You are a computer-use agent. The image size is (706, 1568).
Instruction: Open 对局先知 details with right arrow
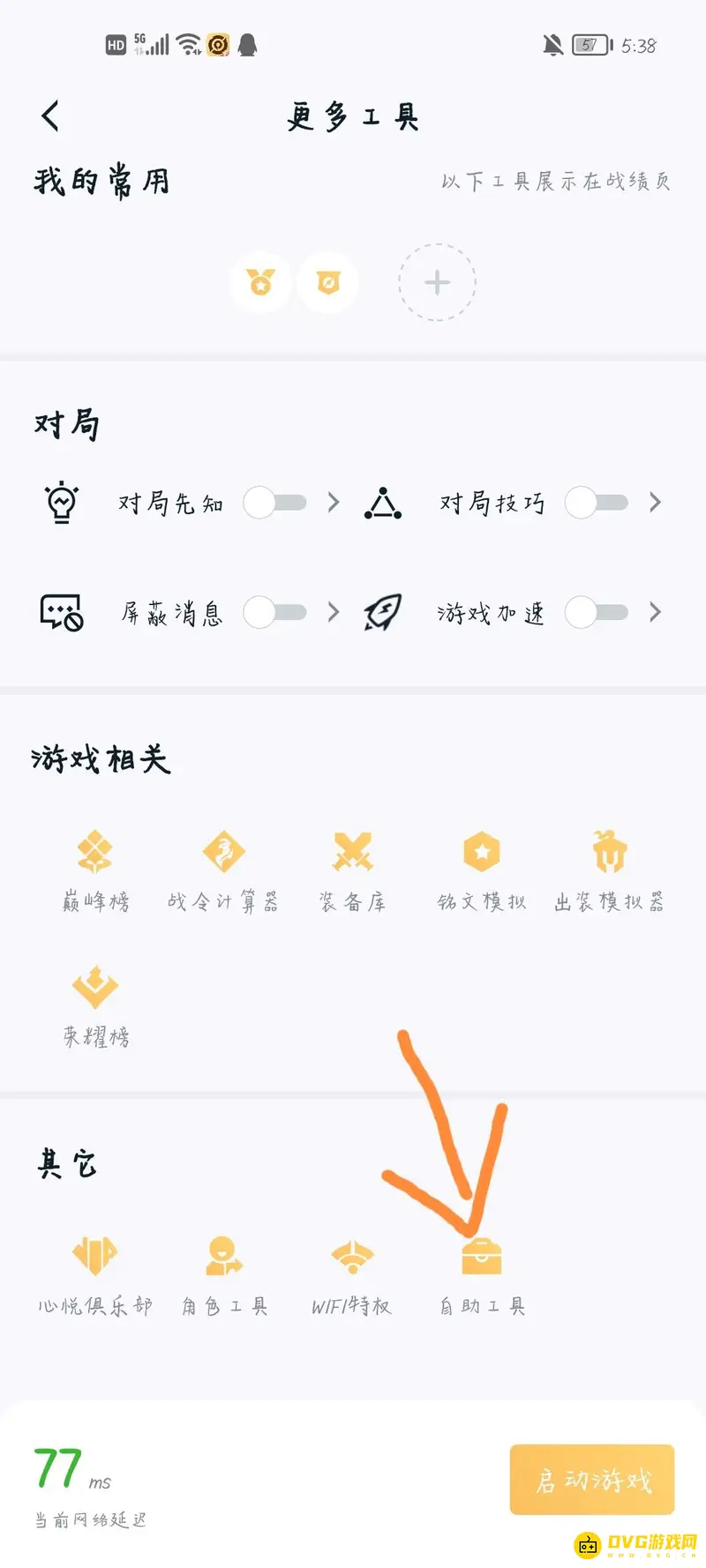pyautogui.click(x=334, y=503)
